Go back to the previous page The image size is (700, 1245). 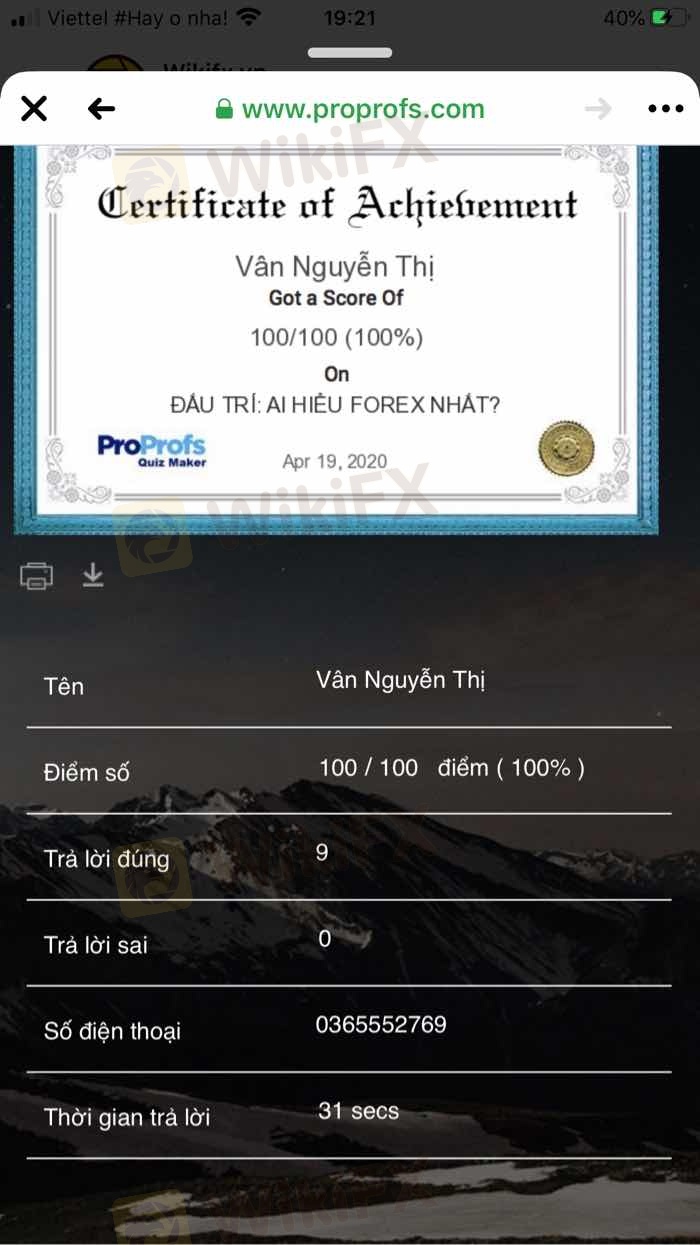point(101,109)
